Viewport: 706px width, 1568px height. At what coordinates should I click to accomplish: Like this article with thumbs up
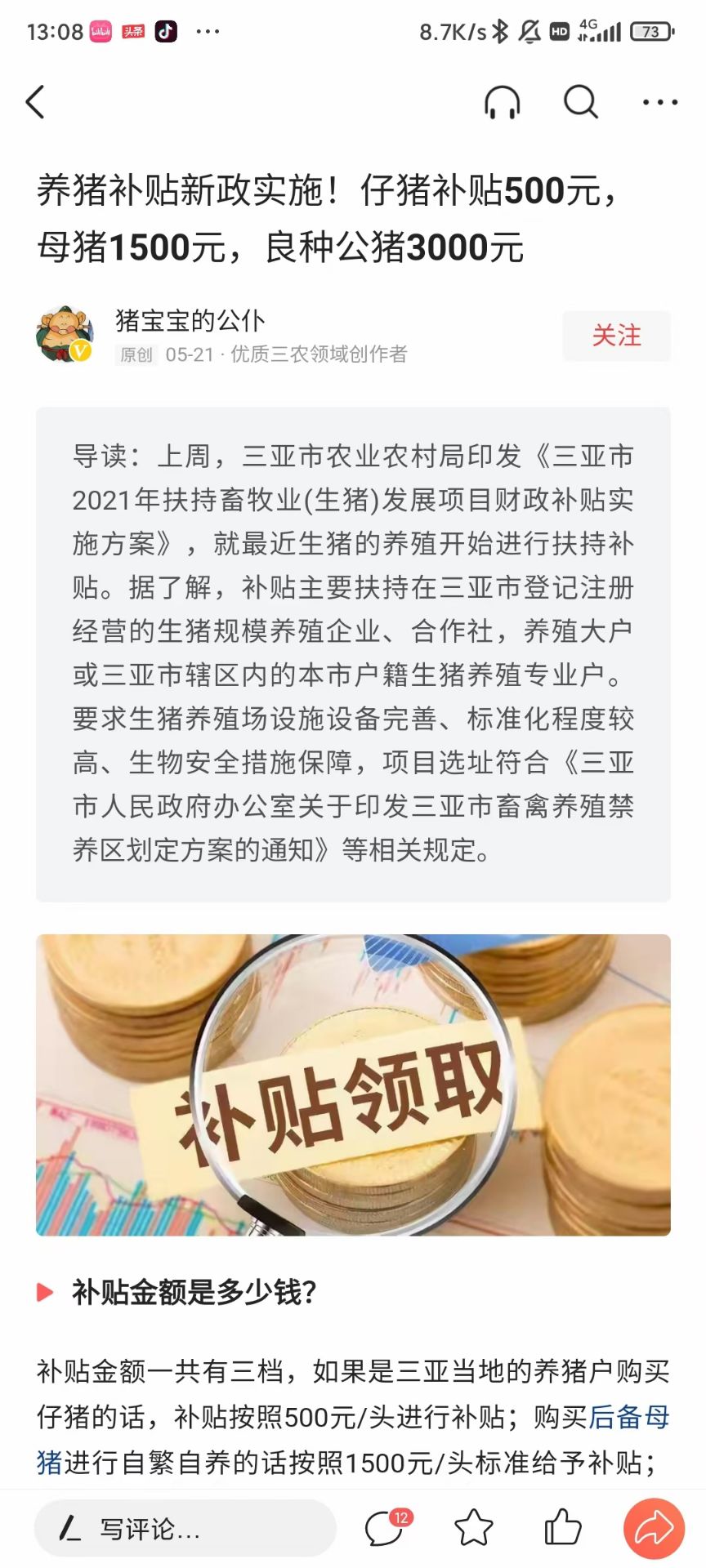(562, 1528)
